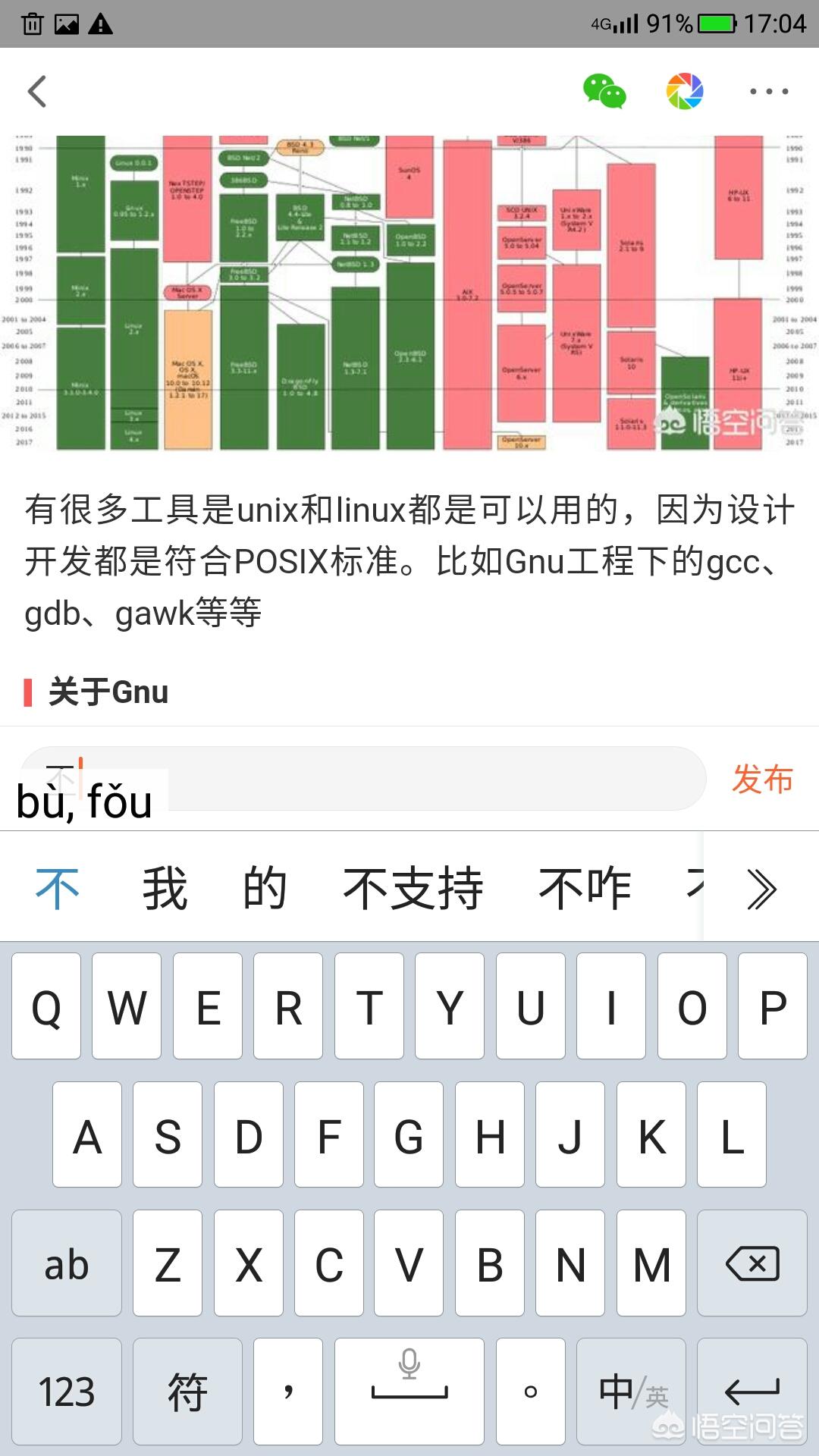Tap the comment input field
819x1456 pixels.
[x=364, y=778]
